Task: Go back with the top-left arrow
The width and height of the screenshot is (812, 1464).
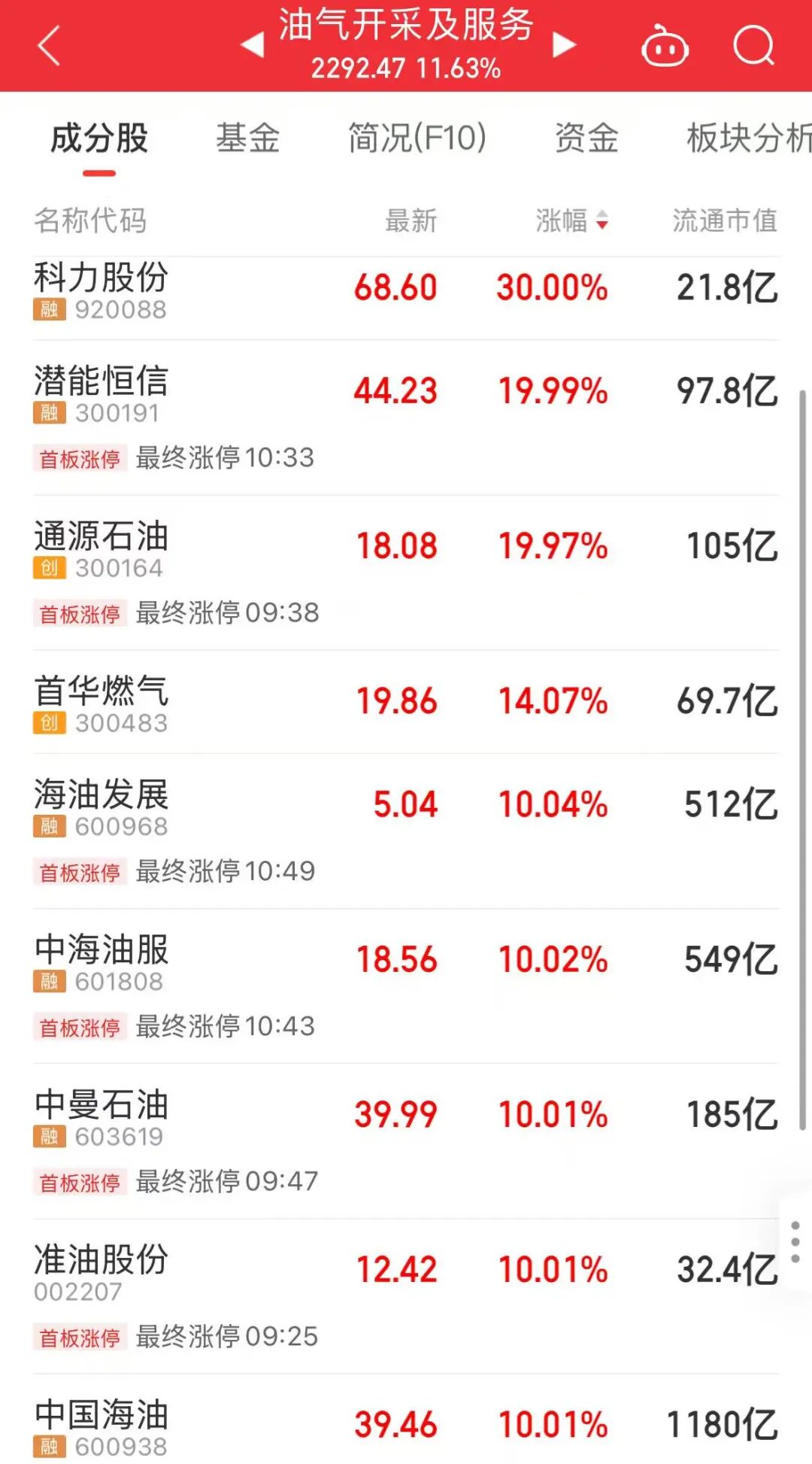Action: click(x=49, y=46)
